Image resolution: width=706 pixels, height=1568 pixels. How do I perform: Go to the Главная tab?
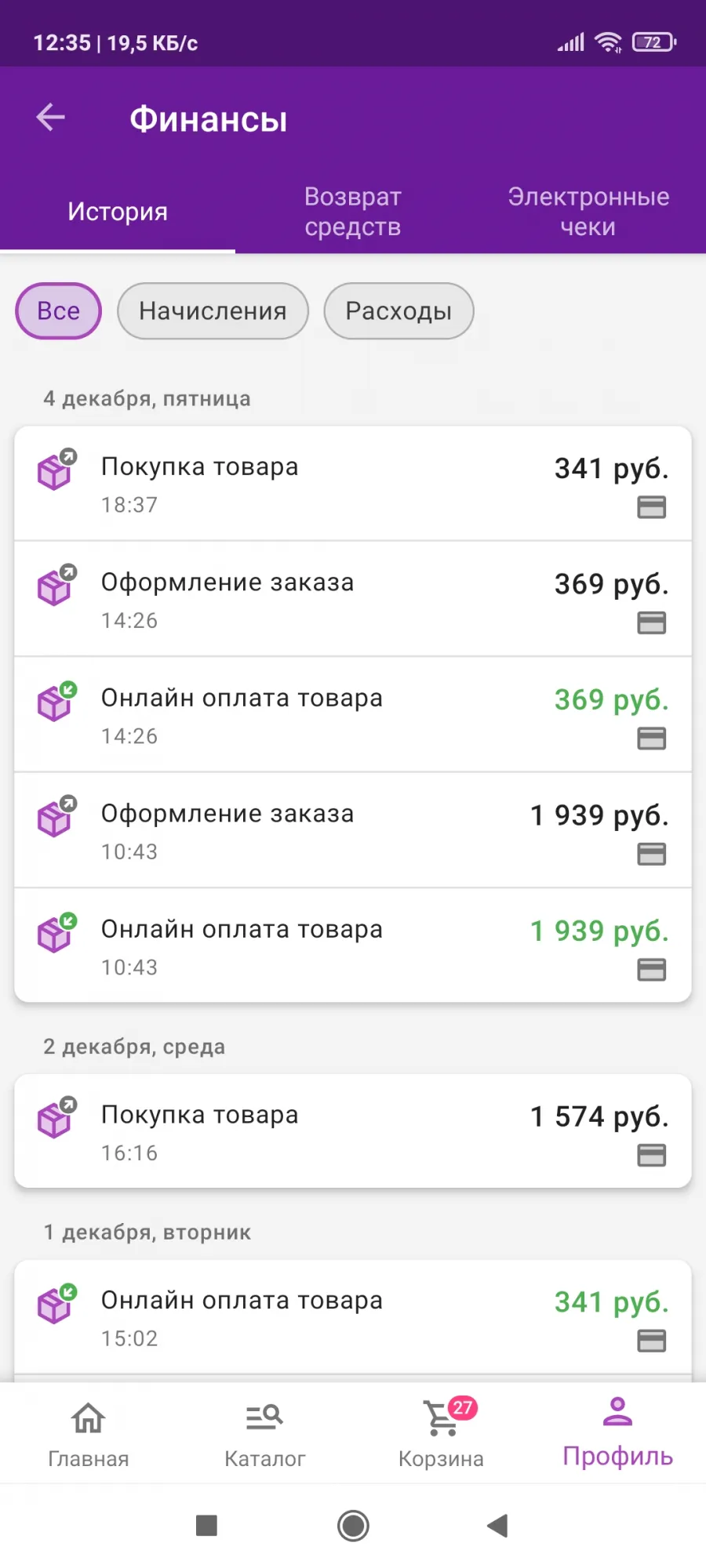point(89,1434)
